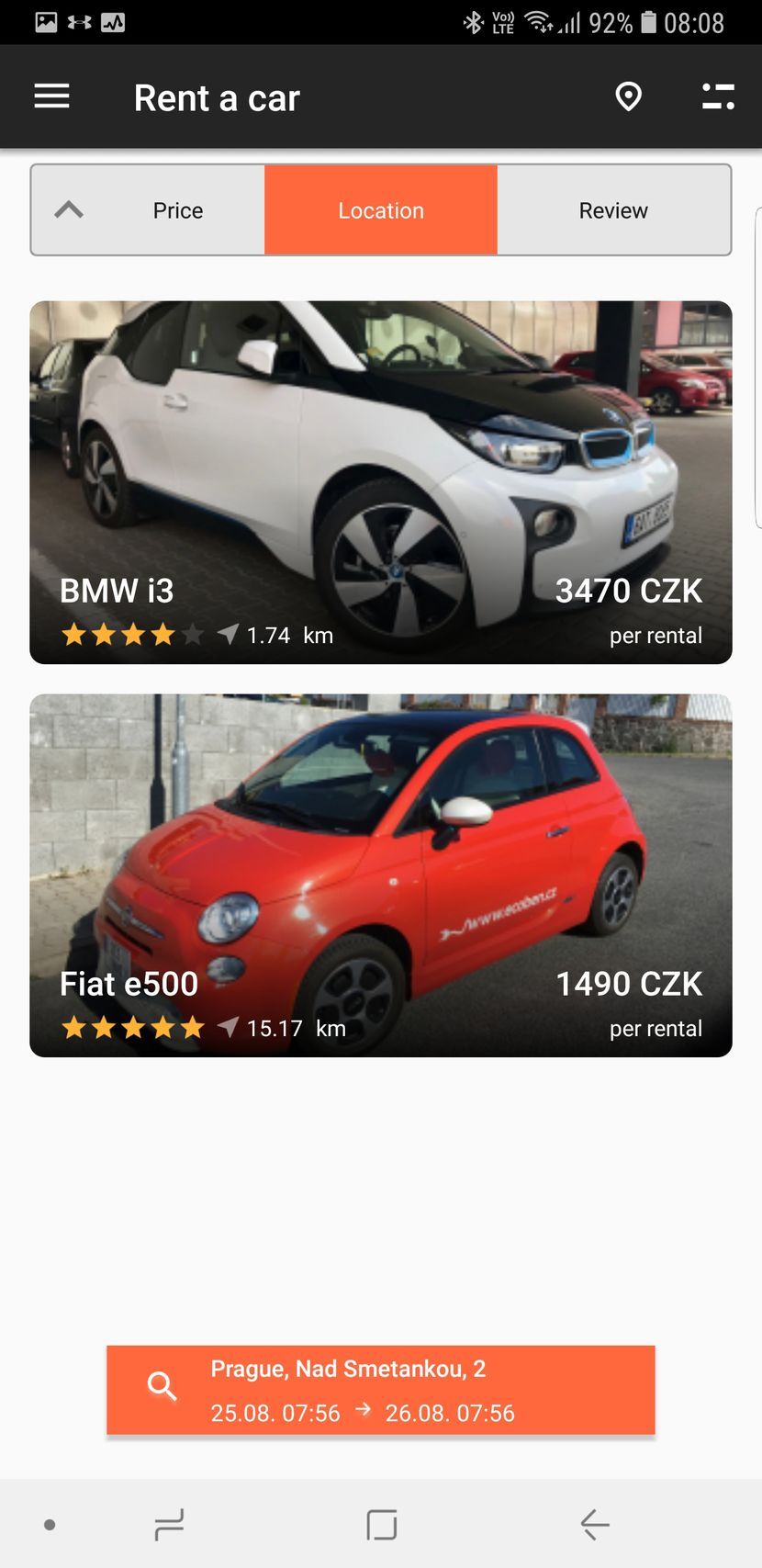Select the Price sorting option
762x1568 pixels.
(177, 209)
